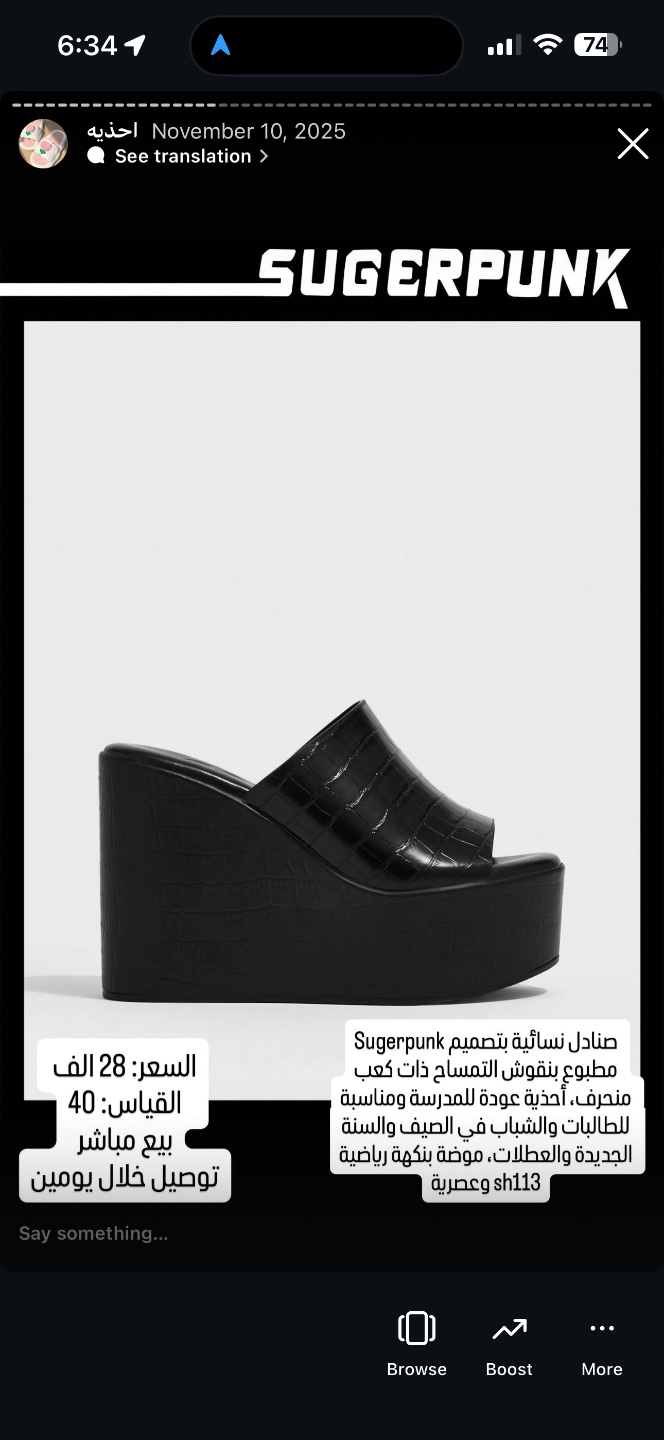664x1440 pixels.
Task: Type in the Say something field
Action: click(200, 1233)
